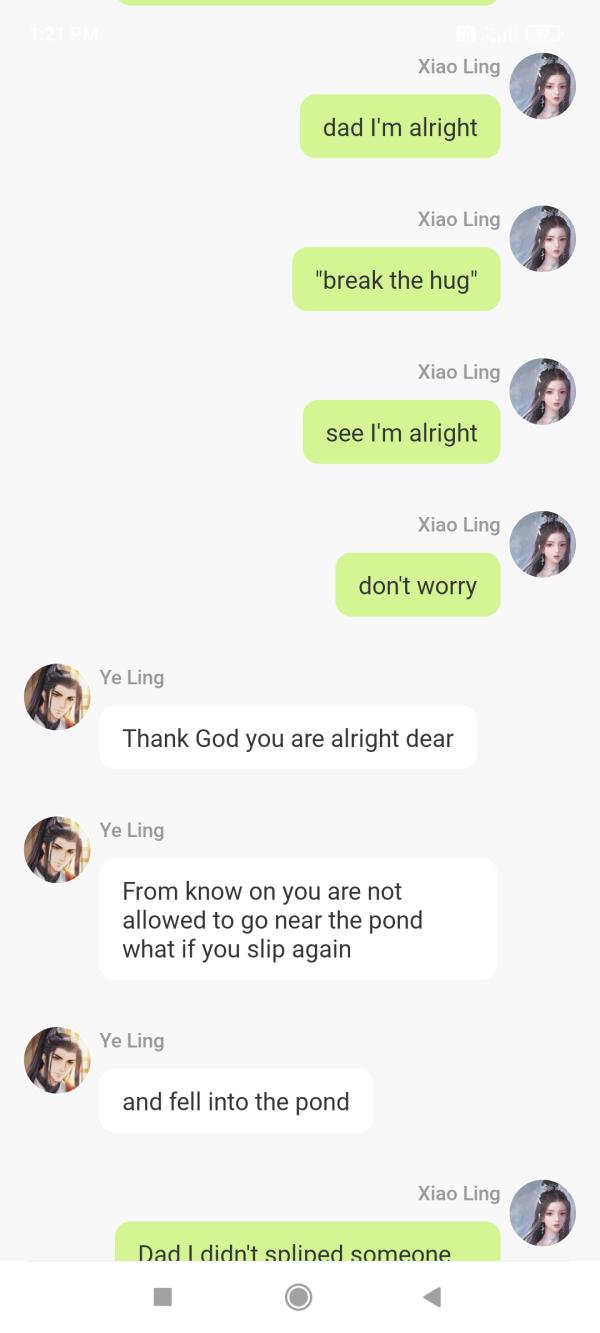Go back using the system back button
The height and width of the screenshot is (1333, 600).
pos(432,1297)
